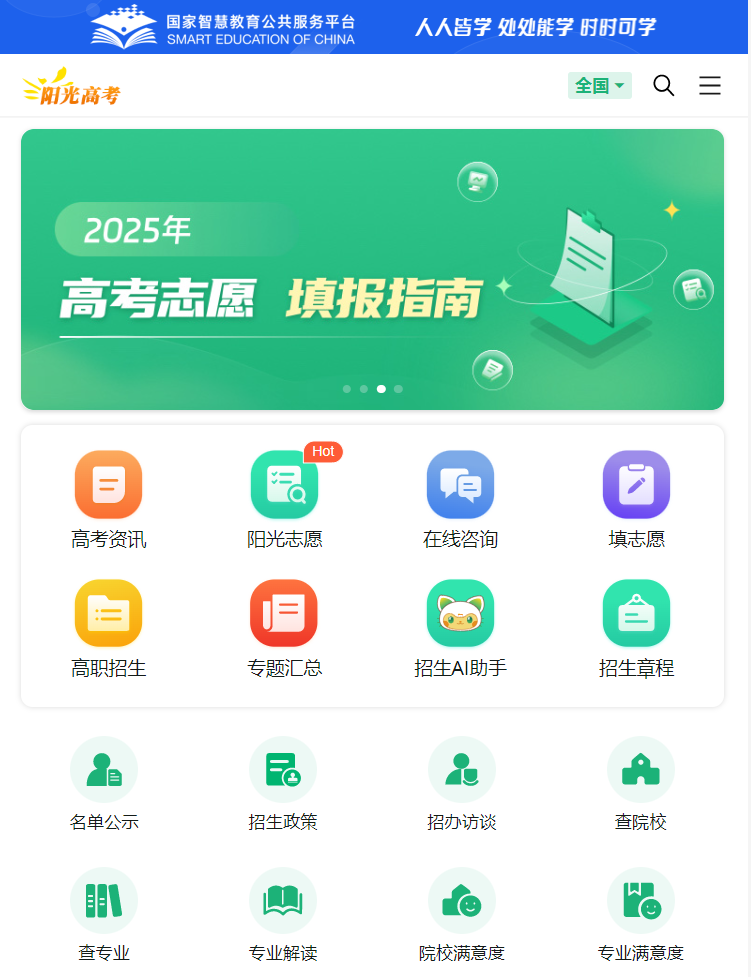Launch 招生AI助手

tap(460, 614)
